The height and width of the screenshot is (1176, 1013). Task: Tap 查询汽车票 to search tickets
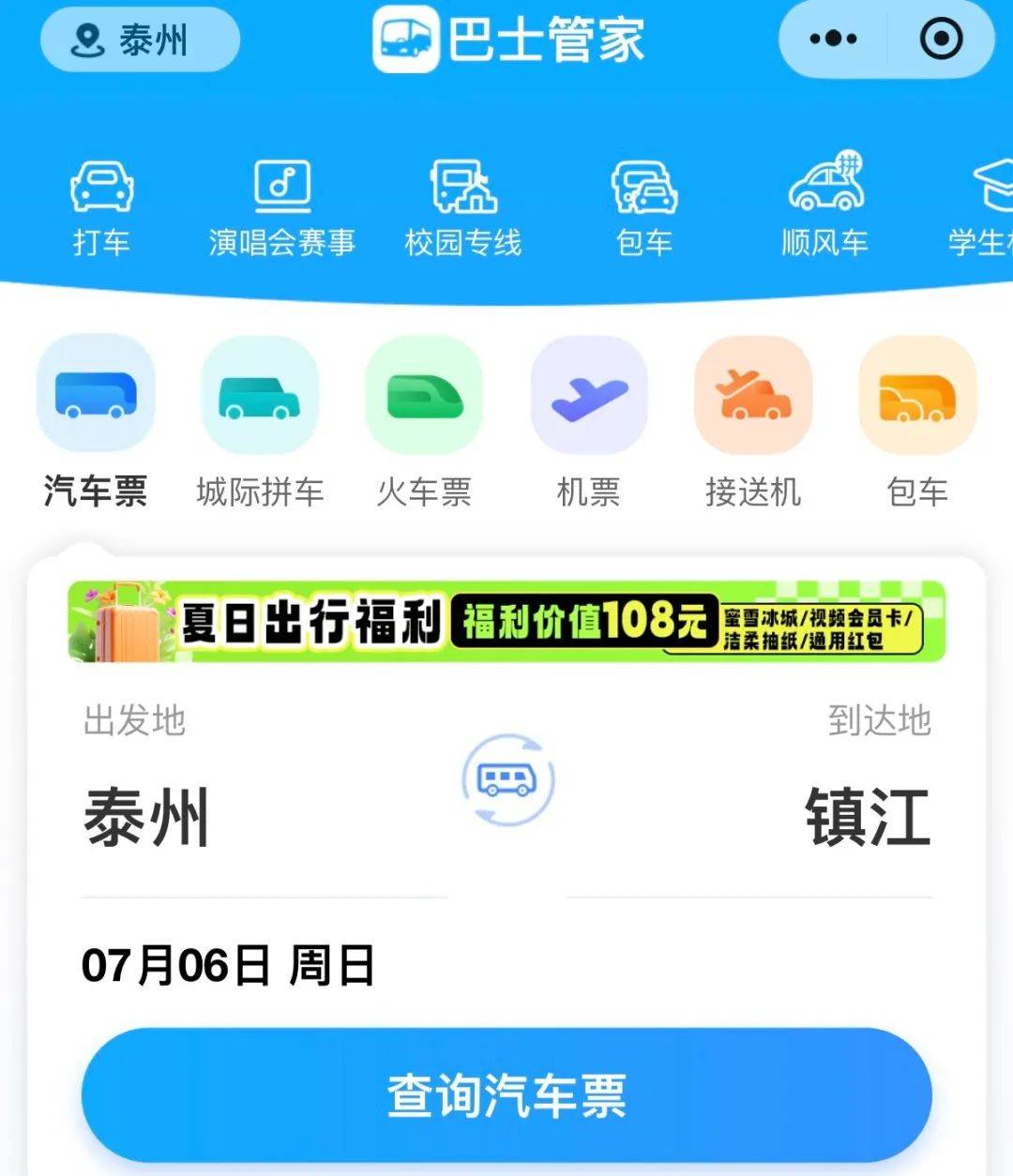pyautogui.click(x=506, y=1094)
